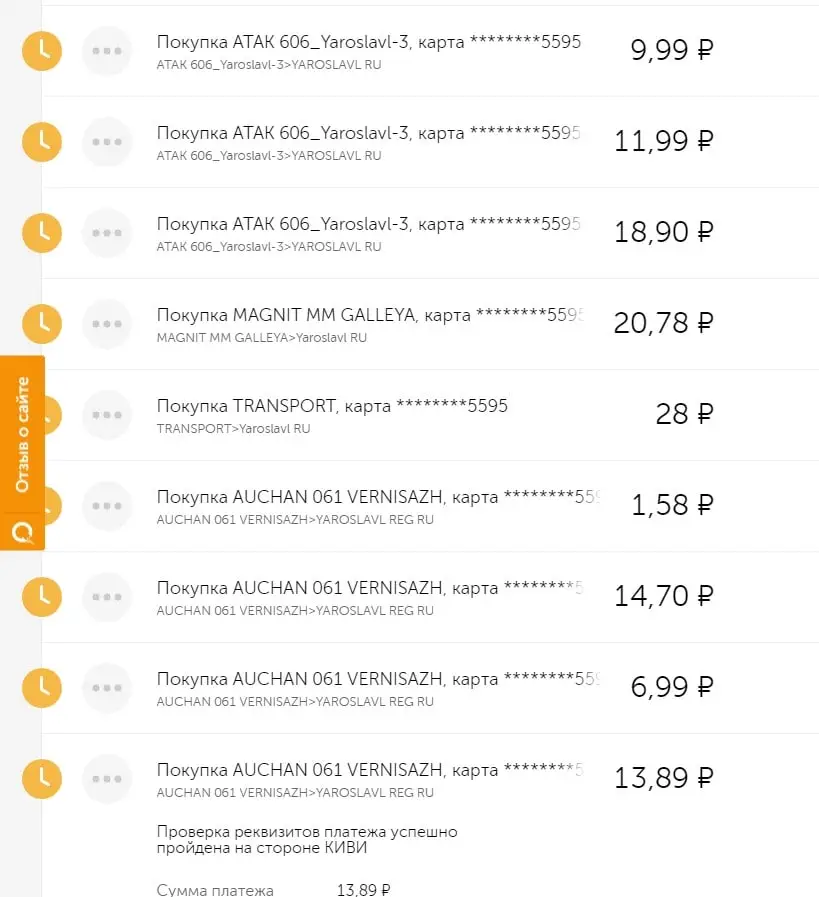
Task: View the TRANSPORT 28 ₽ payment
Action: (x=430, y=415)
